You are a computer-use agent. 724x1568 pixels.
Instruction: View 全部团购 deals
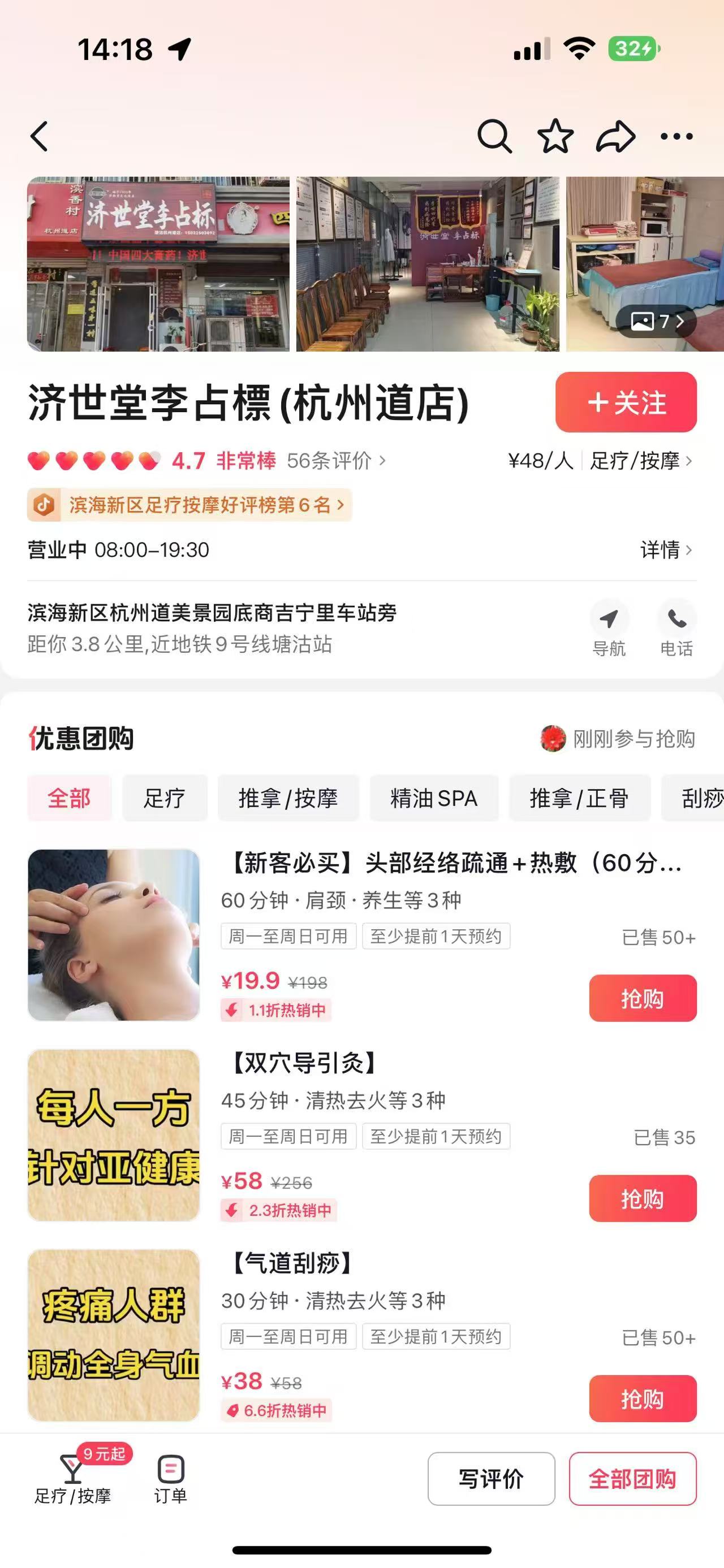[632, 1479]
